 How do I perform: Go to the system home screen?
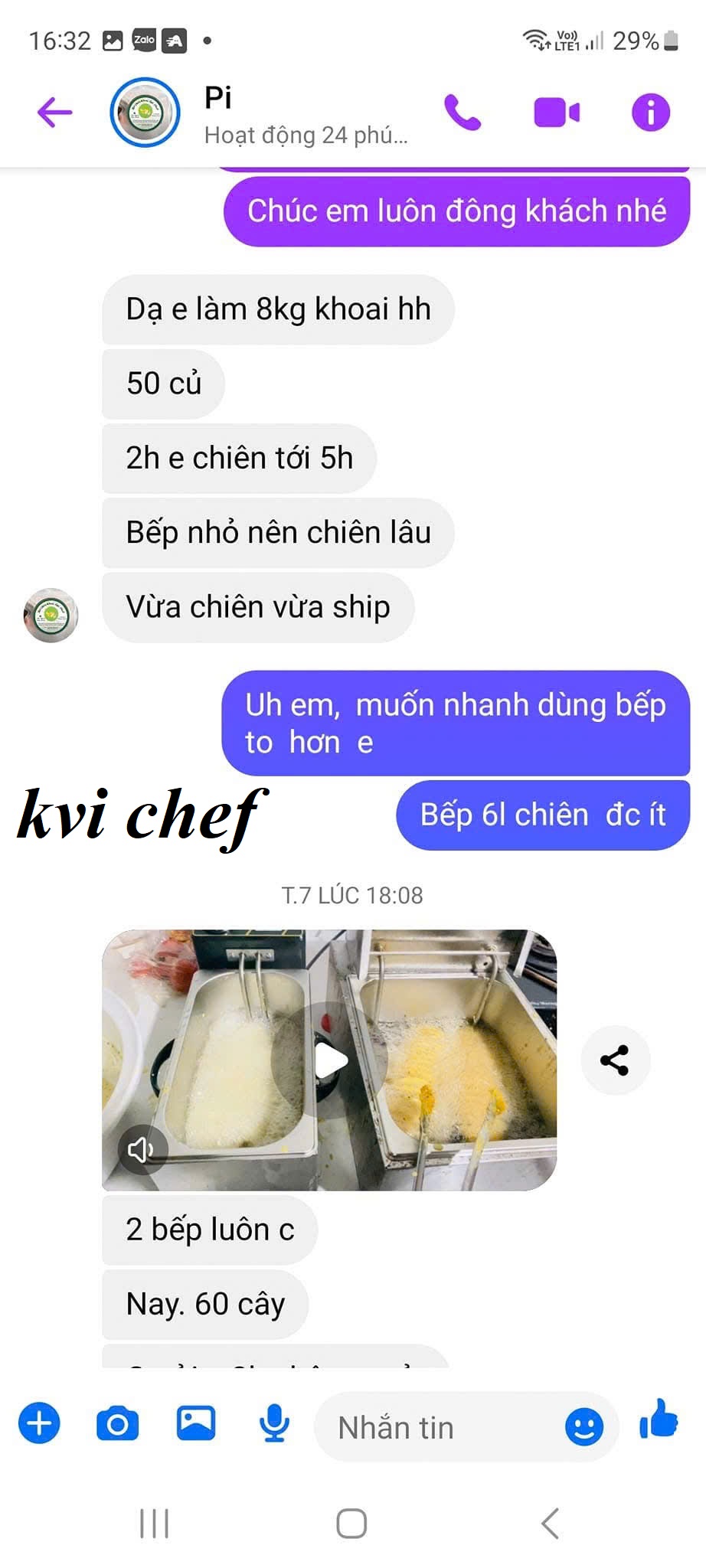coord(351,1523)
